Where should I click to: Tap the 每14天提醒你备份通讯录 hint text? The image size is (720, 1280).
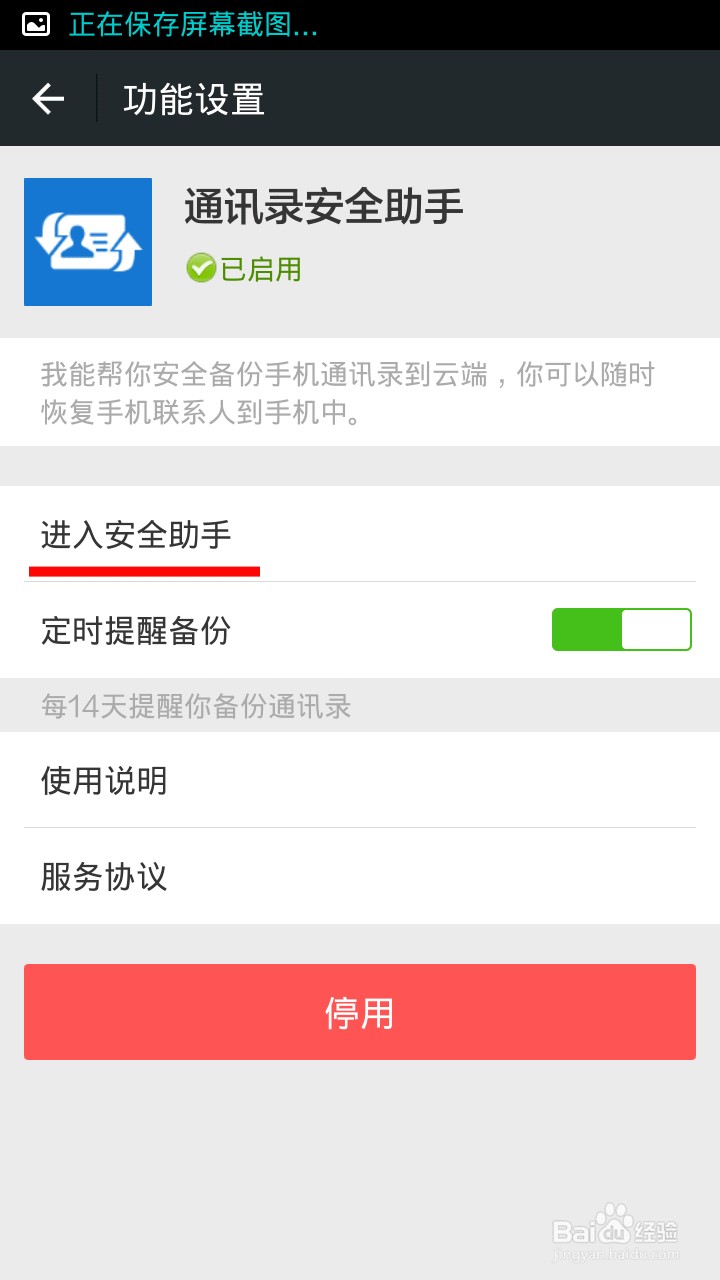(x=196, y=707)
